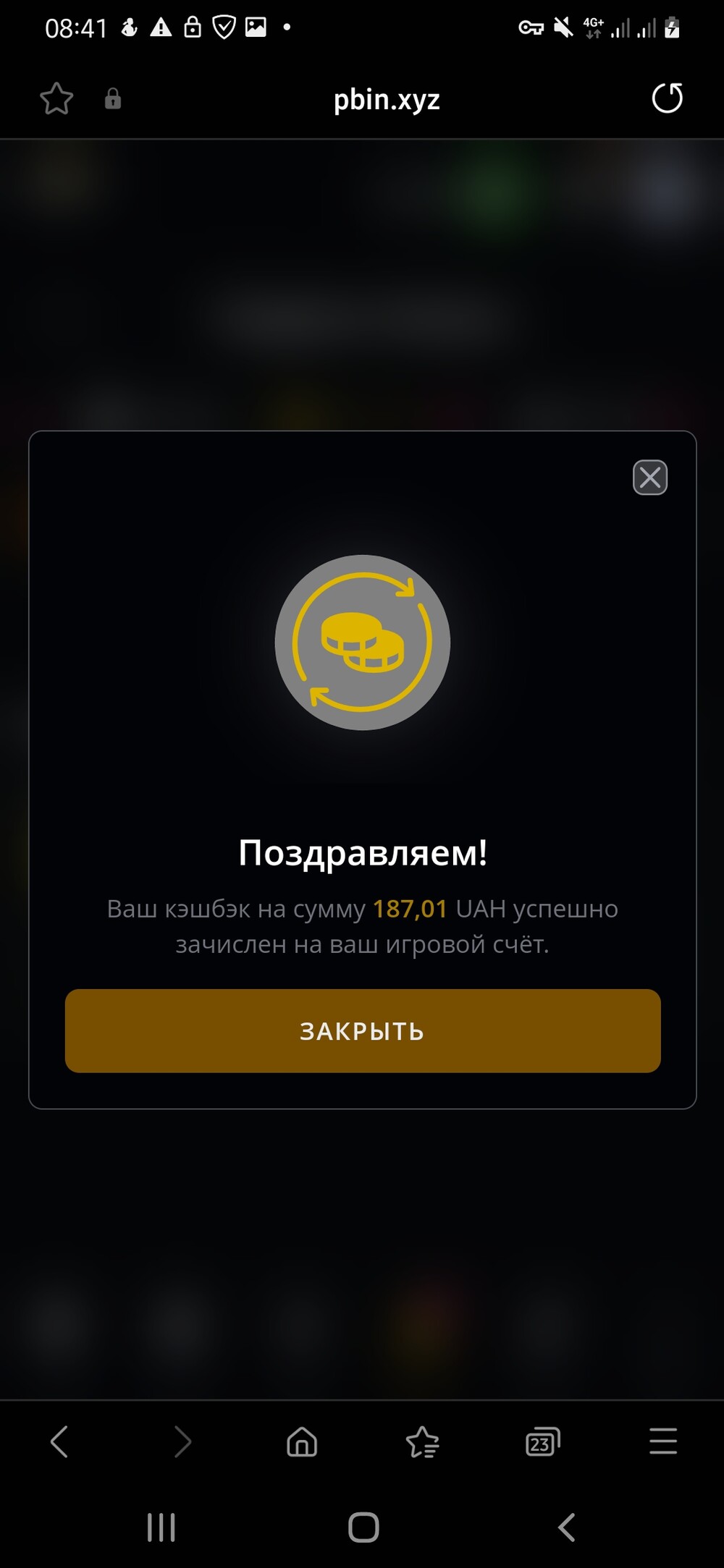Dismiss the cashback dialog with the X

tap(649, 478)
